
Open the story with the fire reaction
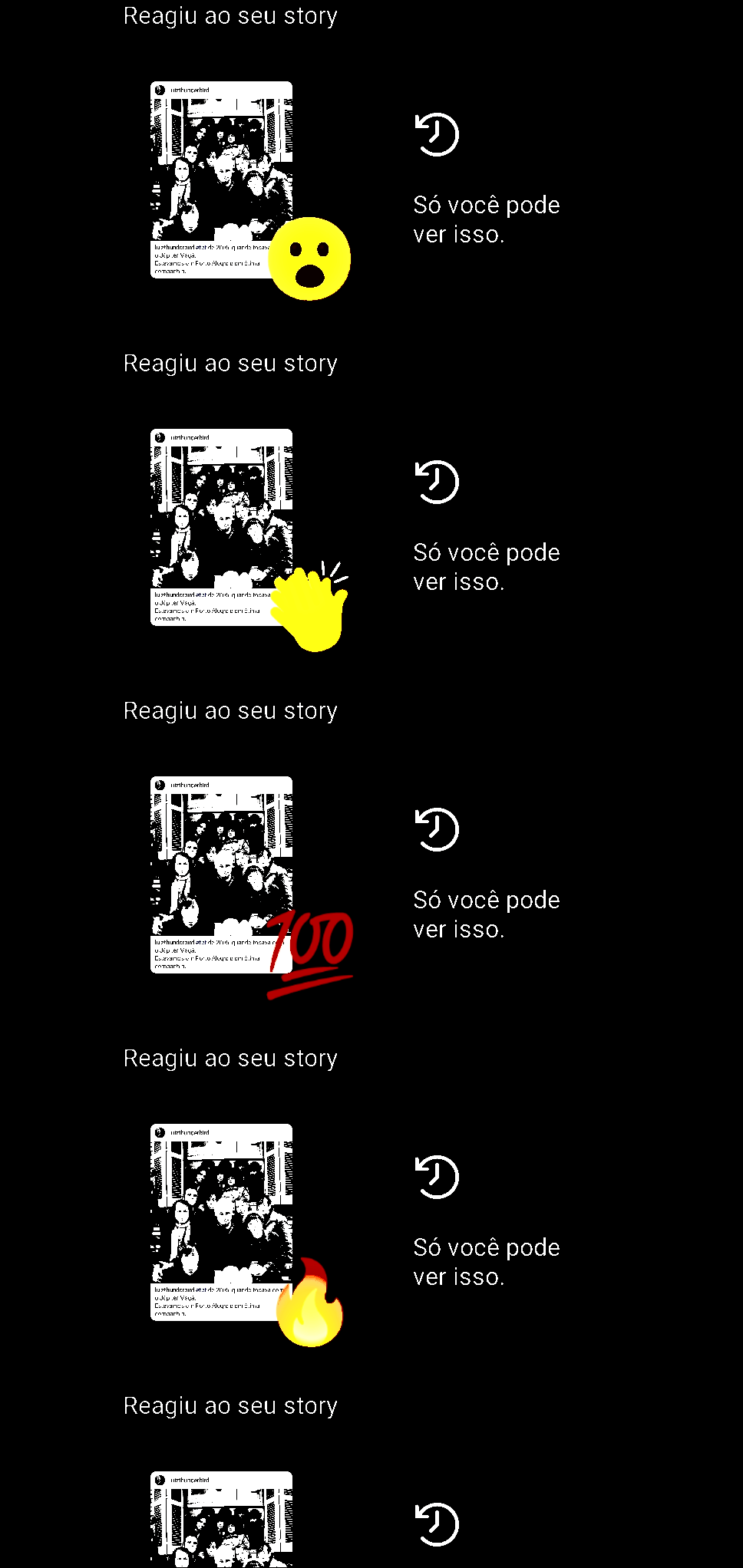click(x=221, y=1222)
